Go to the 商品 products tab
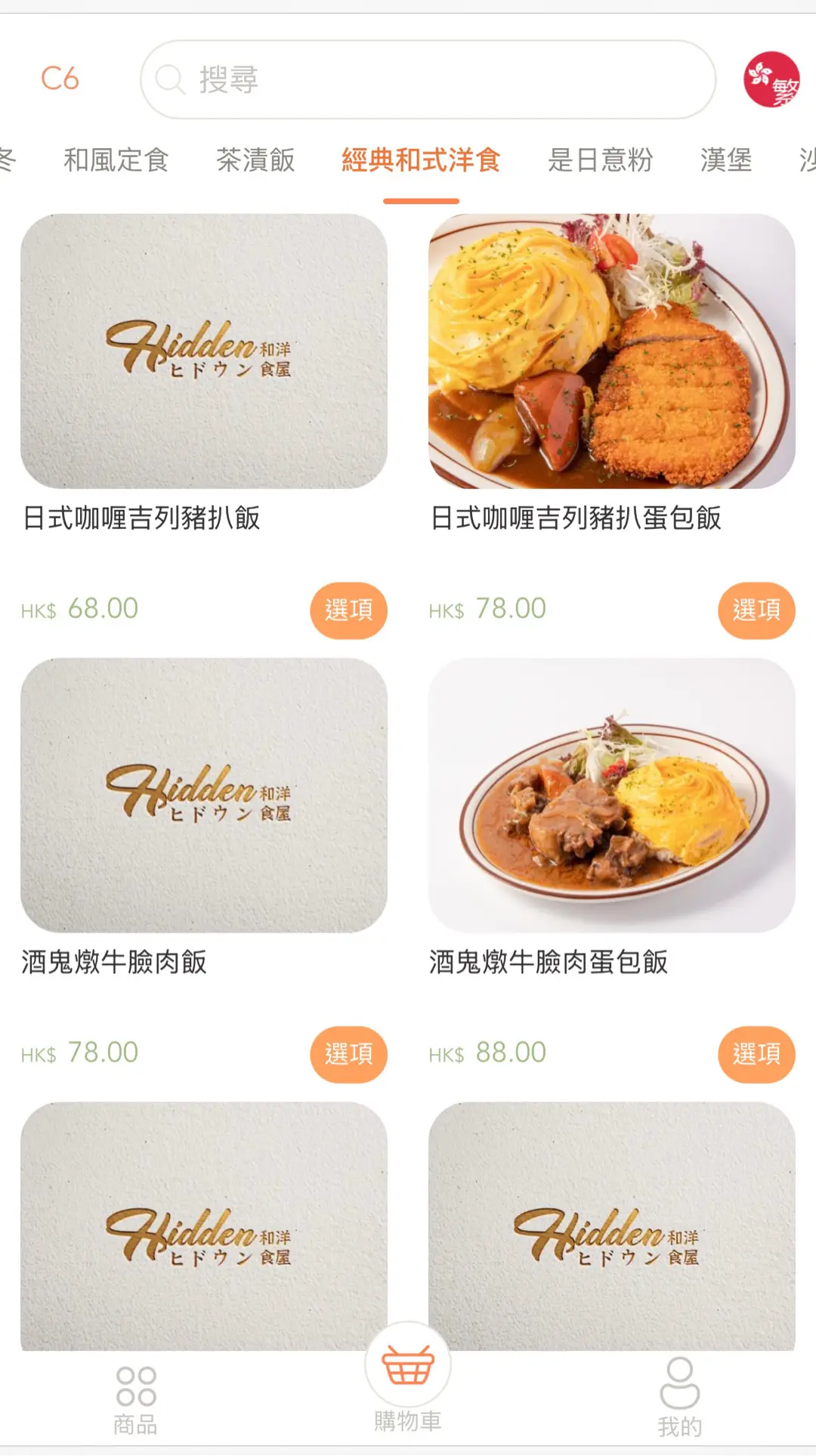This screenshot has height=1456, width=816. pyautogui.click(x=136, y=1400)
